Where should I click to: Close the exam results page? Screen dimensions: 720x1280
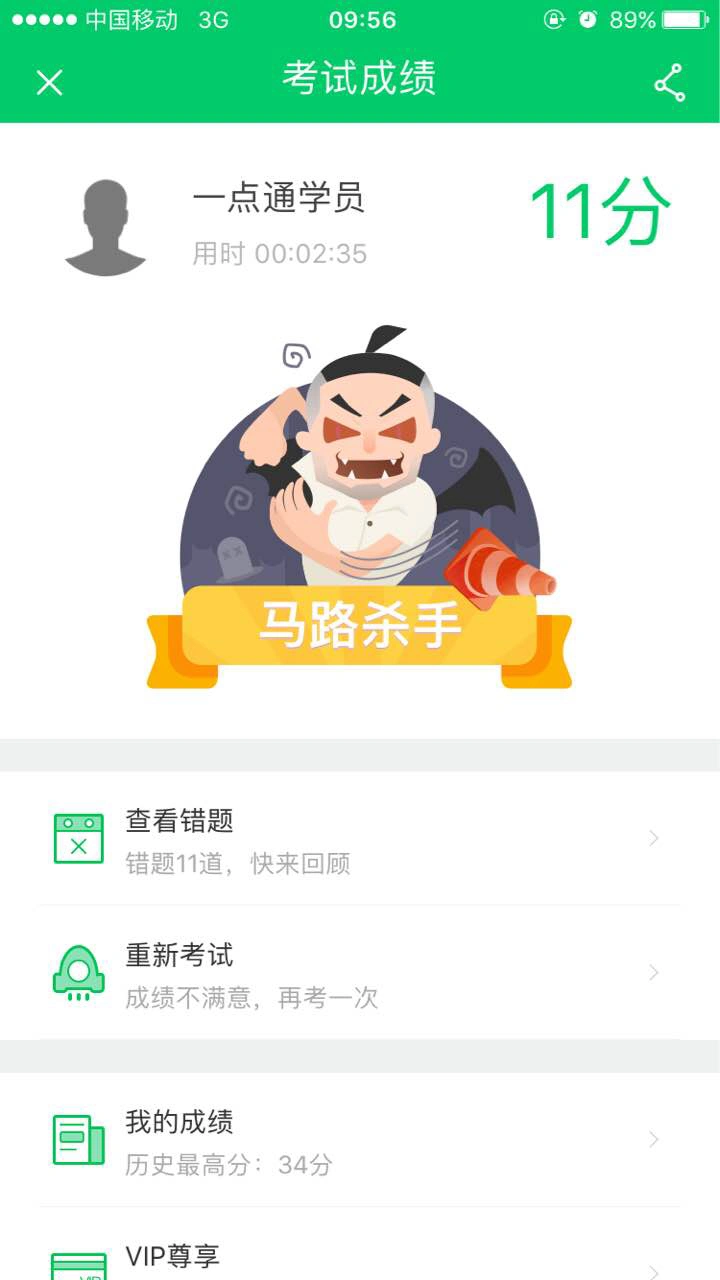pyautogui.click(x=49, y=83)
